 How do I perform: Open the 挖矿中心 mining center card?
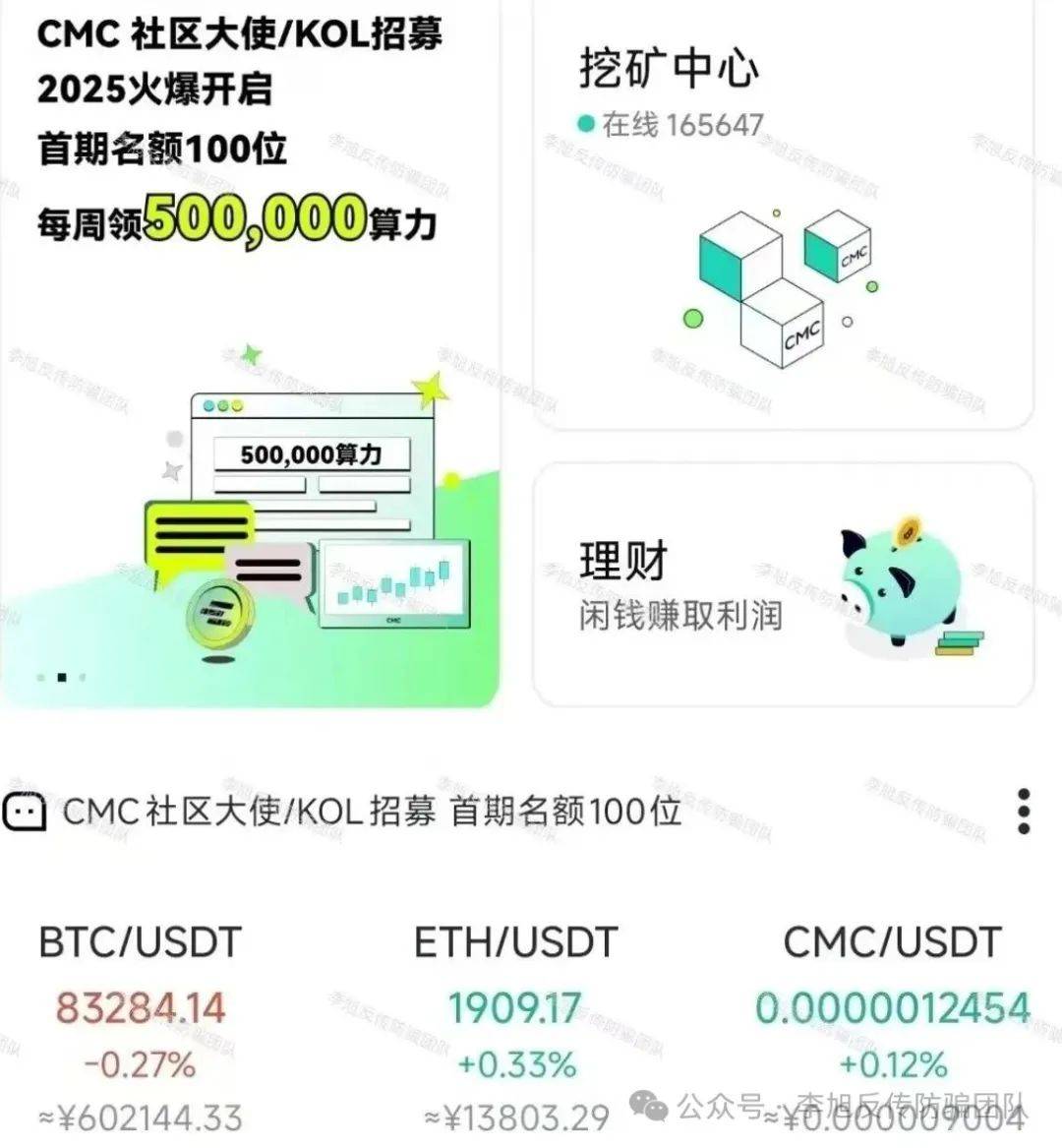[783, 216]
